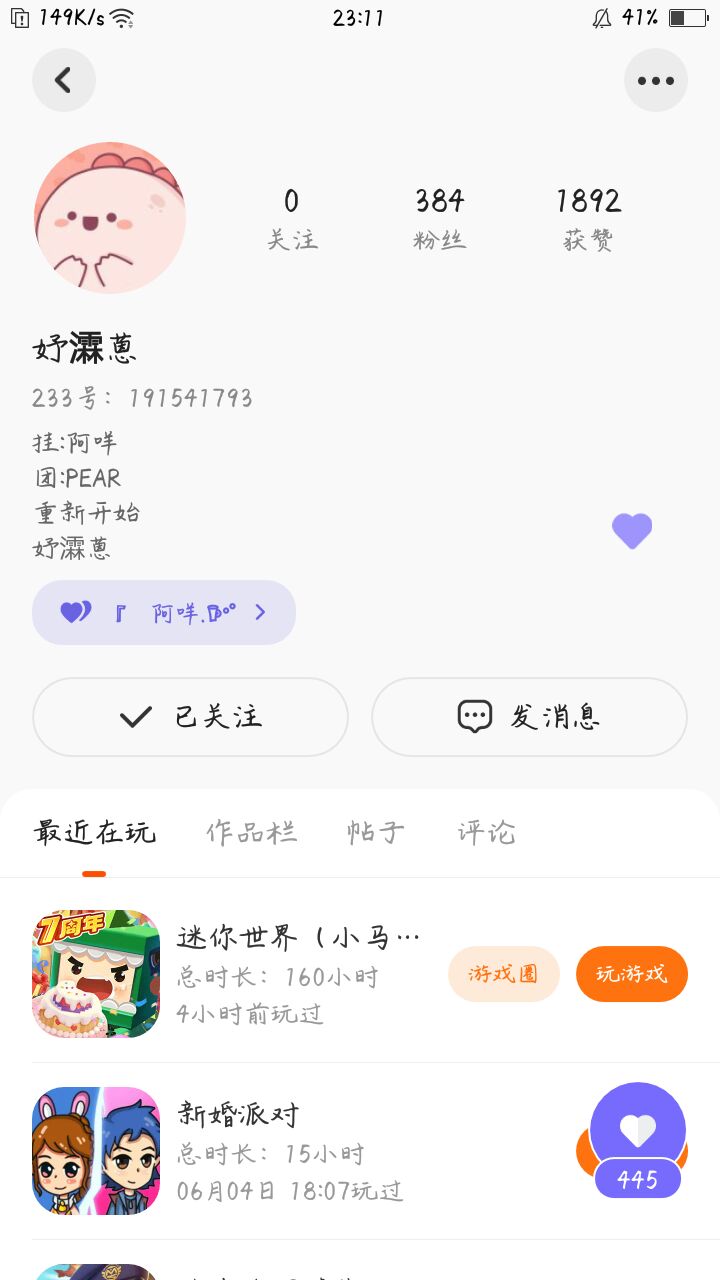Send a message via 发消息
Image resolution: width=720 pixels, height=1280 pixels.
click(529, 717)
